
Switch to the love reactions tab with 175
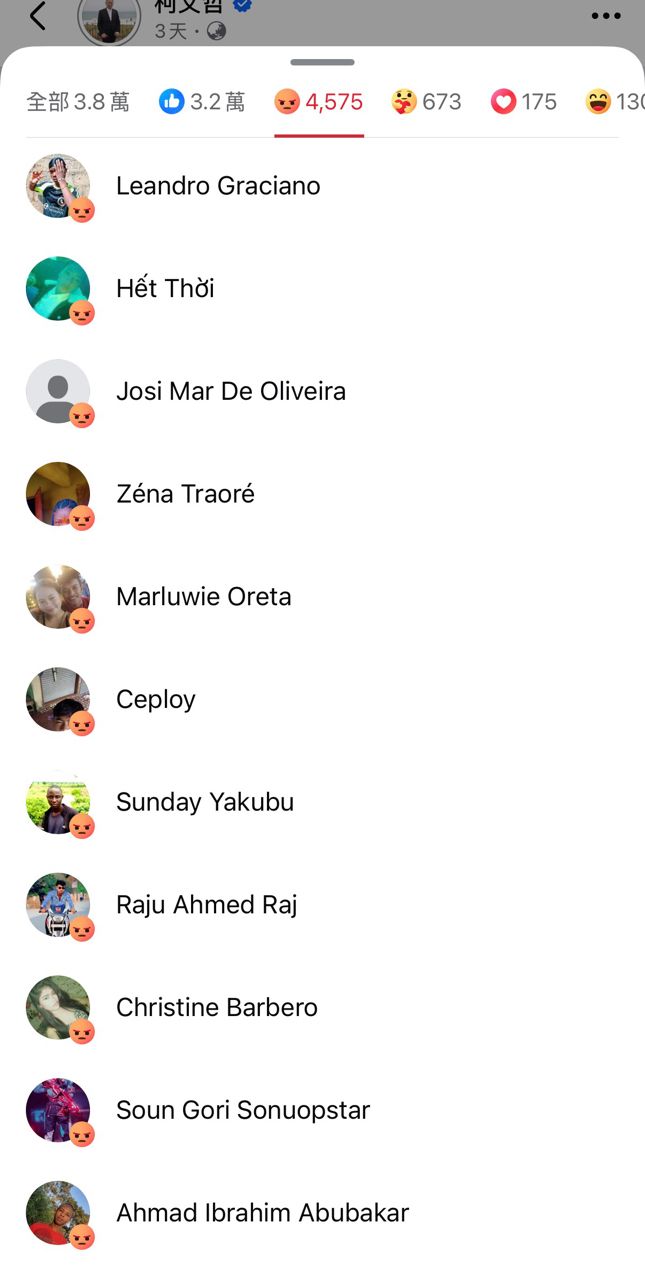(x=523, y=102)
